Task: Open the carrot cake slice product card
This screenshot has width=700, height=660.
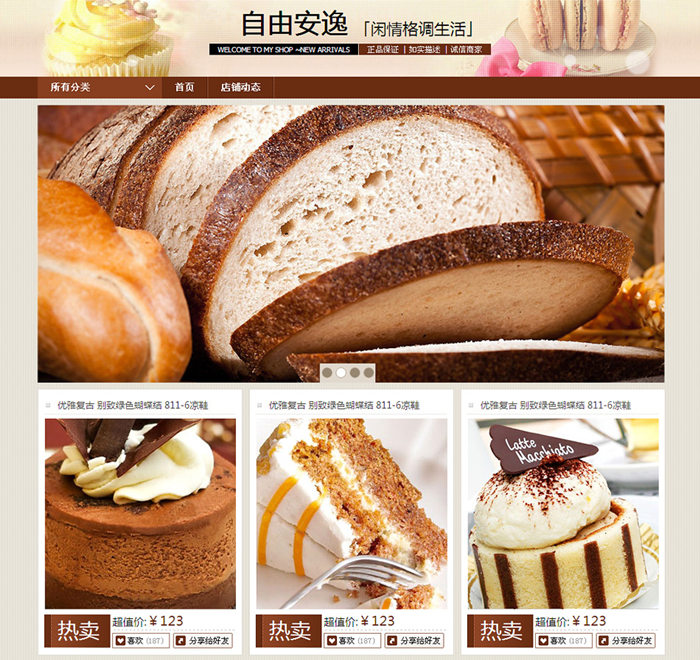Action: click(351, 513)
